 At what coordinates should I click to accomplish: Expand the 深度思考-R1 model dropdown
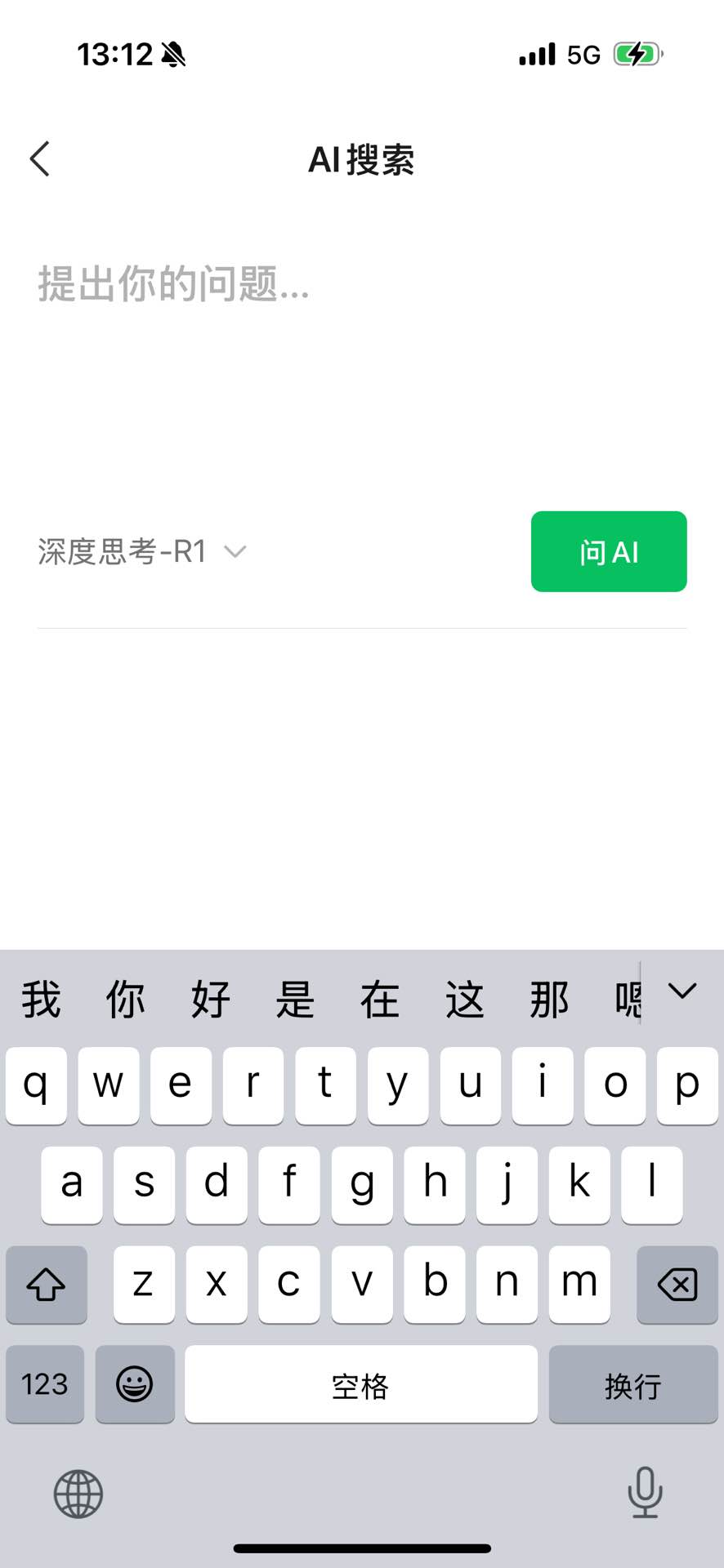point(141,552)
